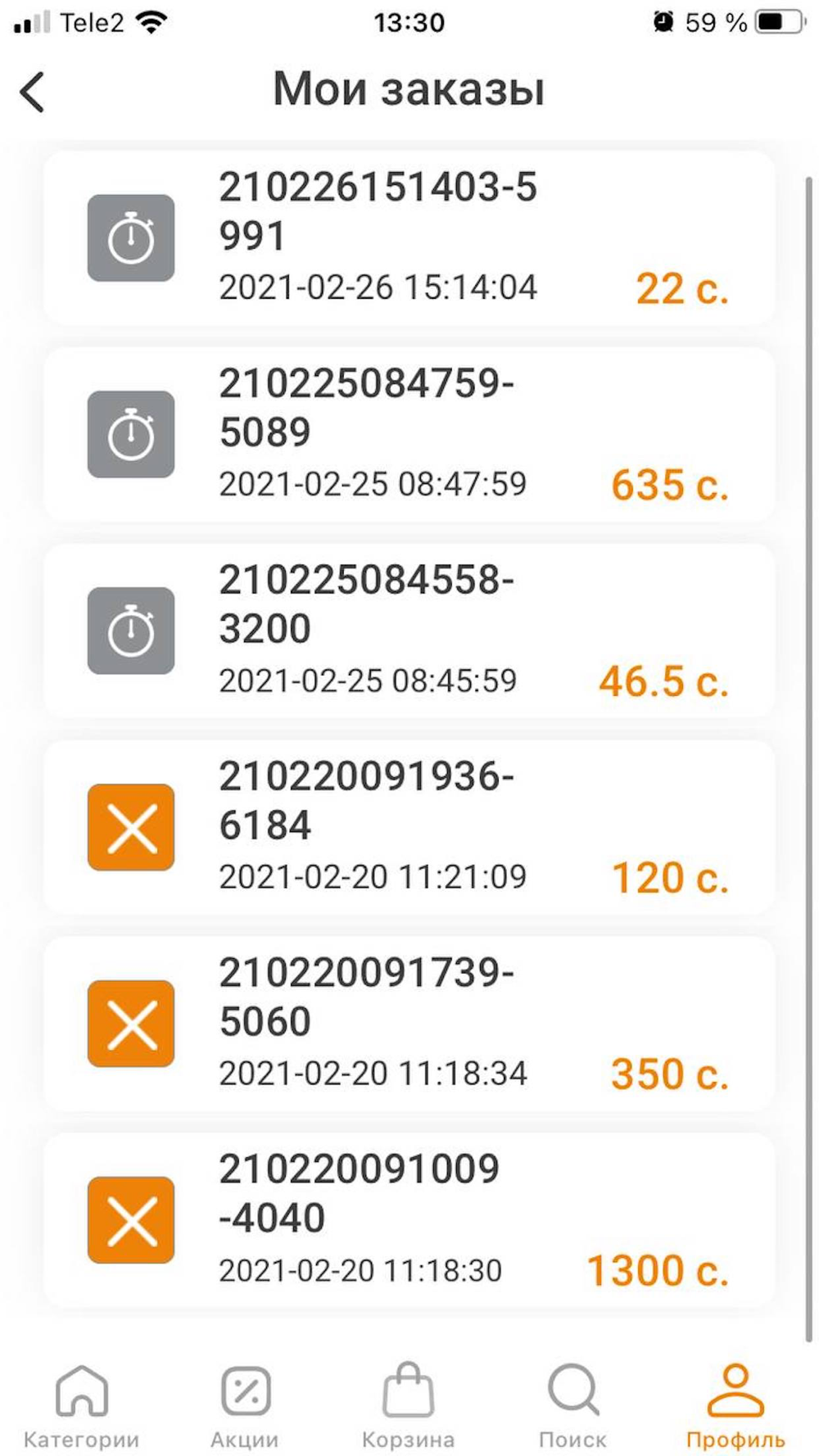The height and width of the screenshot is (1456, 819).
Task: Select the Профиль tab
Action: 735,1404
